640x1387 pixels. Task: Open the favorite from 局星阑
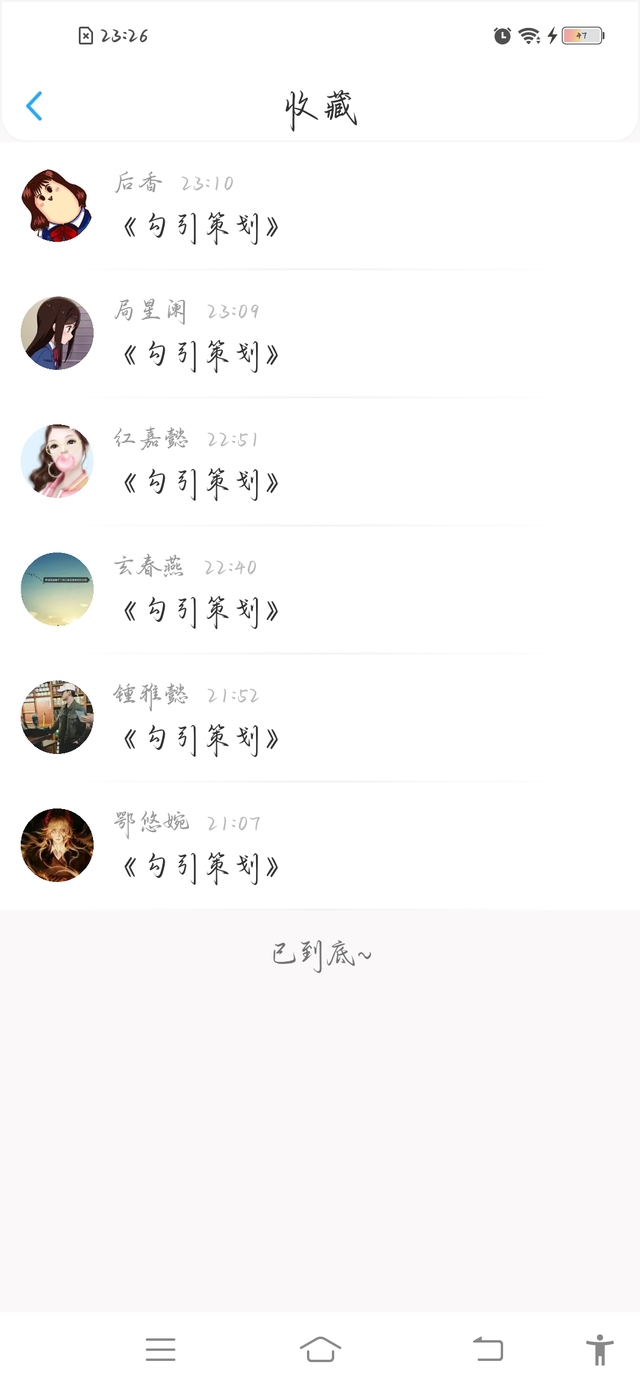[200, 354]
